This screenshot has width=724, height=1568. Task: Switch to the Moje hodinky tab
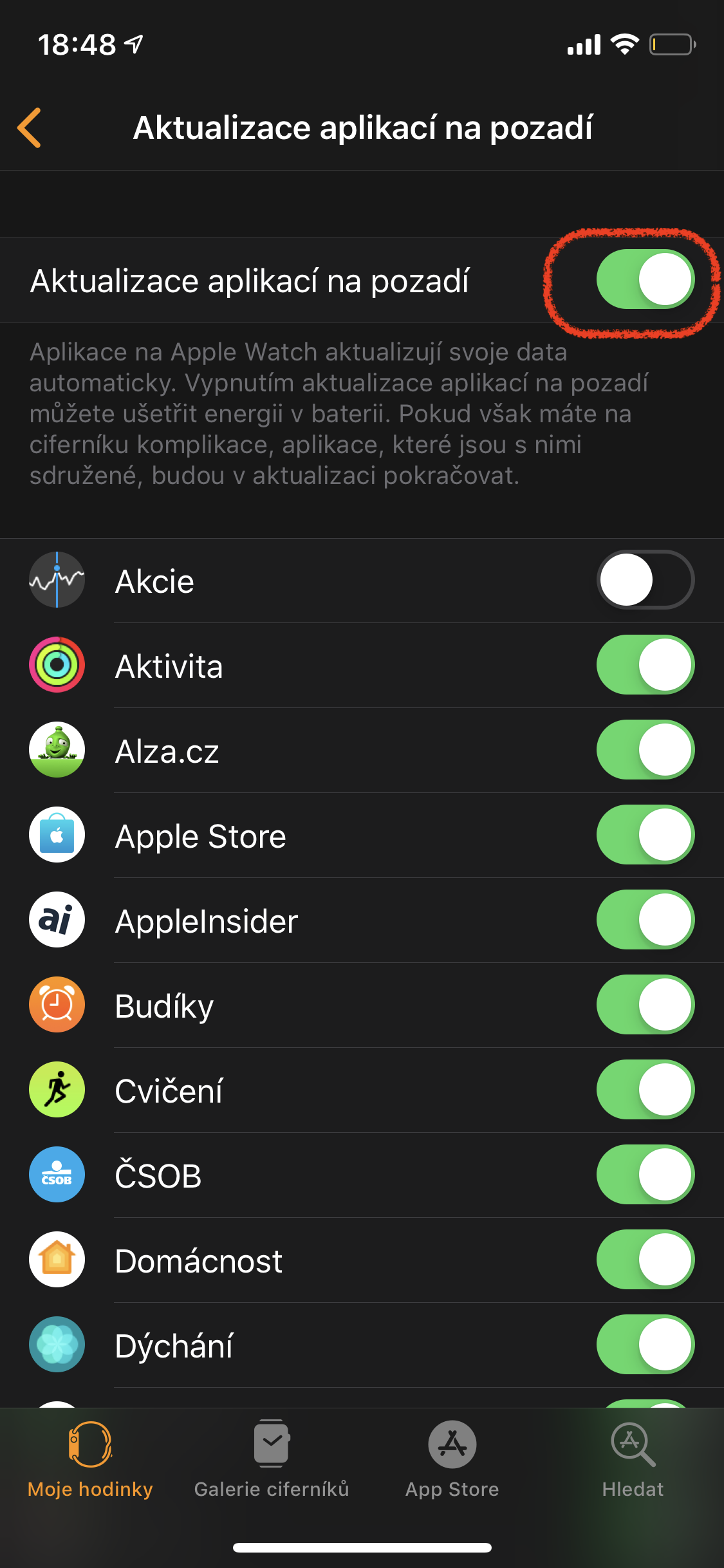(90, 1459)
